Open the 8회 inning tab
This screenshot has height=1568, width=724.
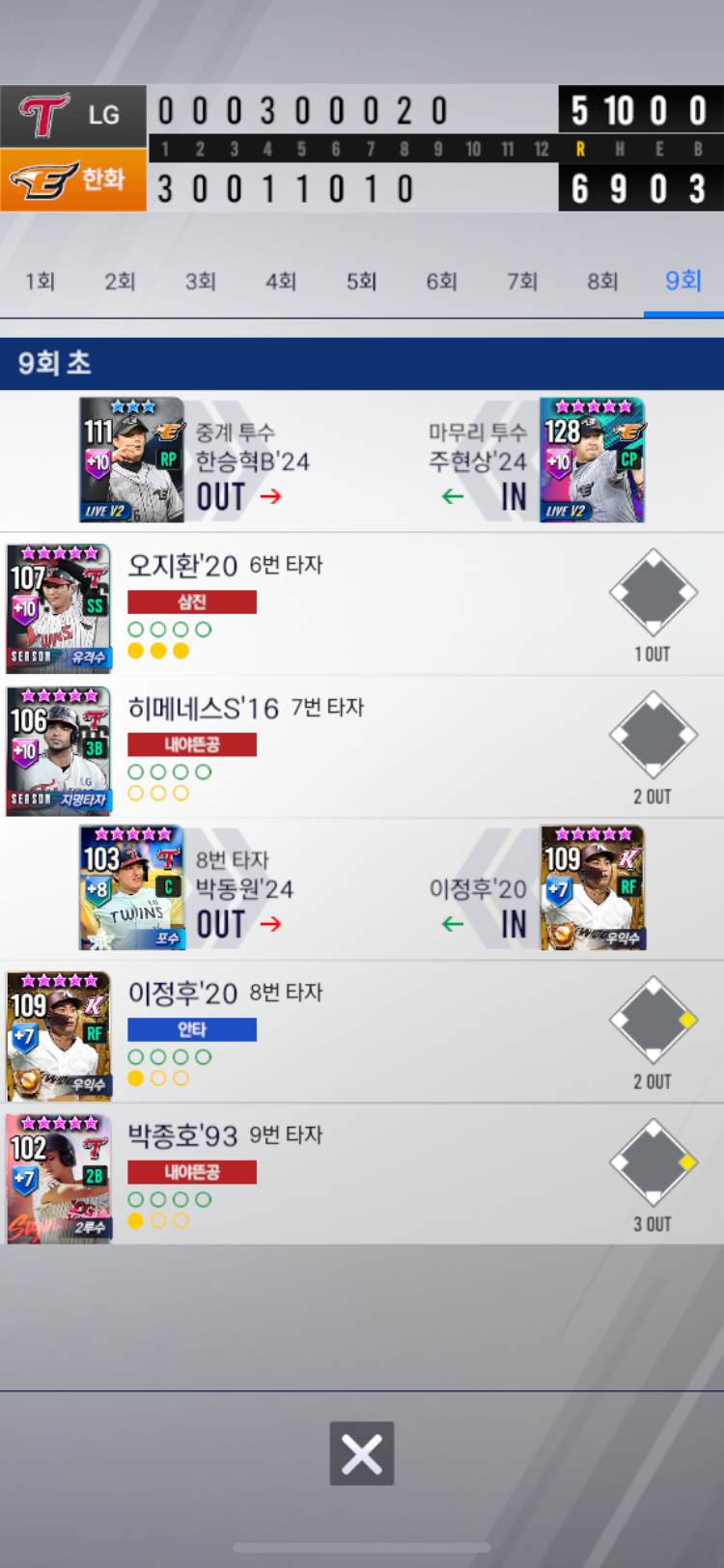(x=602, y=281)
